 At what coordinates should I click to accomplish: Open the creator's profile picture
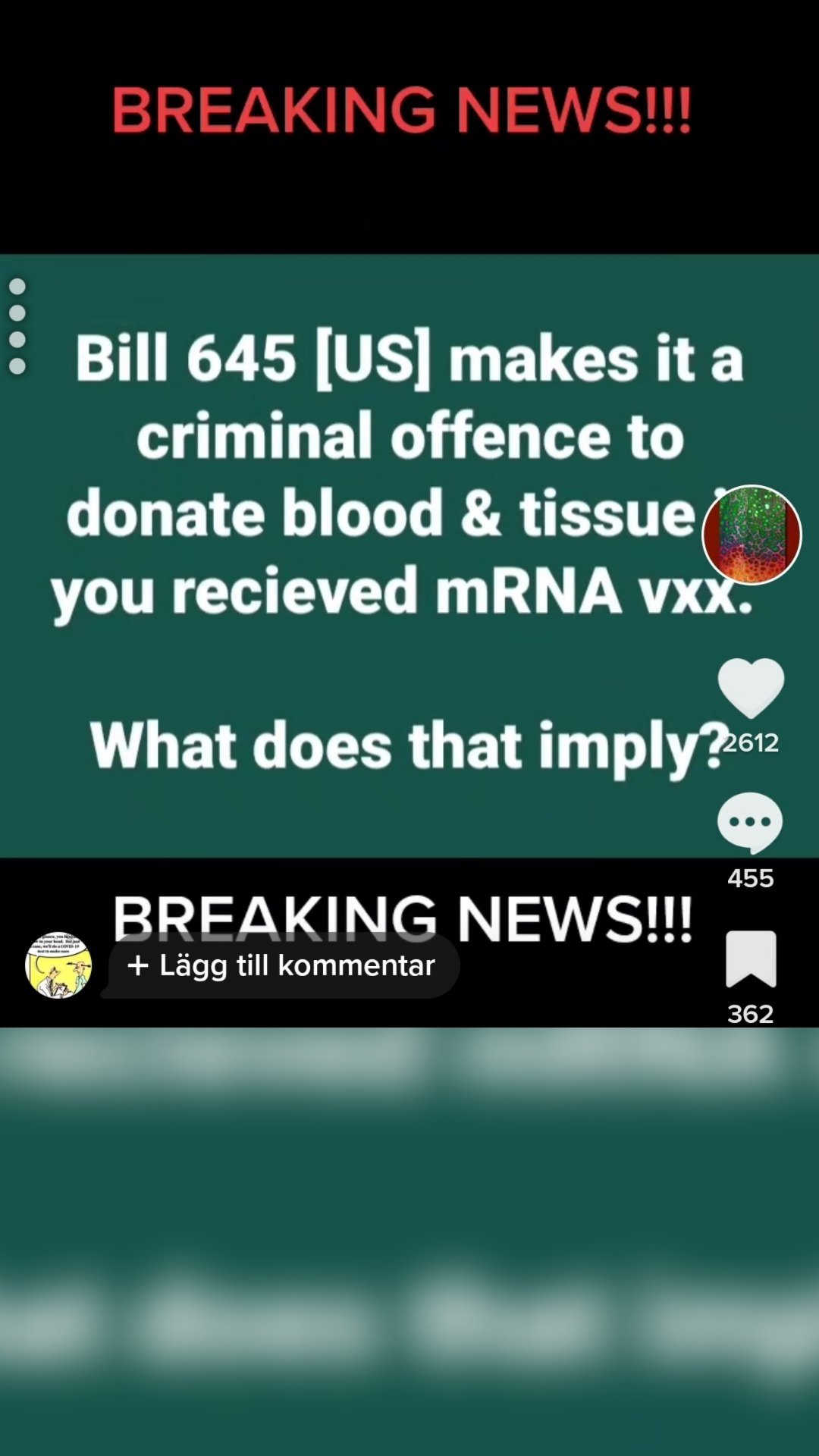coord(752,535)
